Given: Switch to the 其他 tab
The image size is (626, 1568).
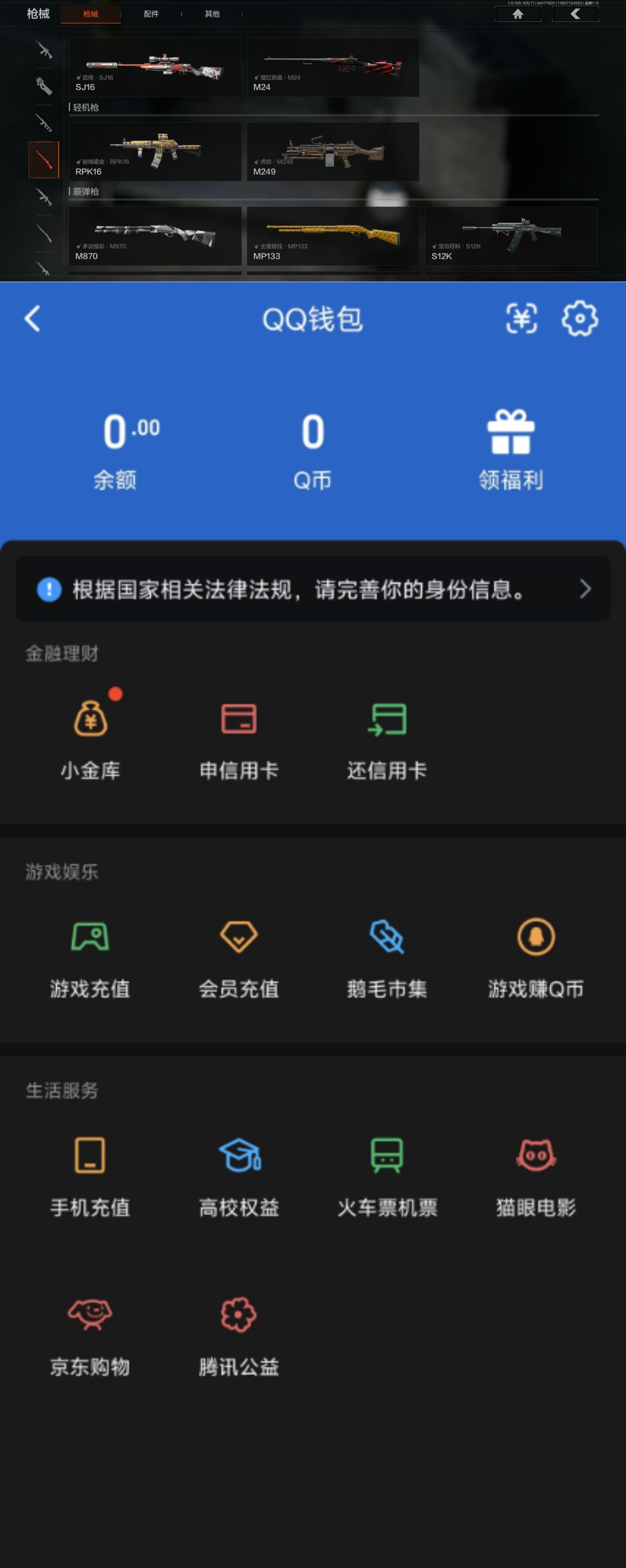Looking at the screenshot, I should pos(212,13).
